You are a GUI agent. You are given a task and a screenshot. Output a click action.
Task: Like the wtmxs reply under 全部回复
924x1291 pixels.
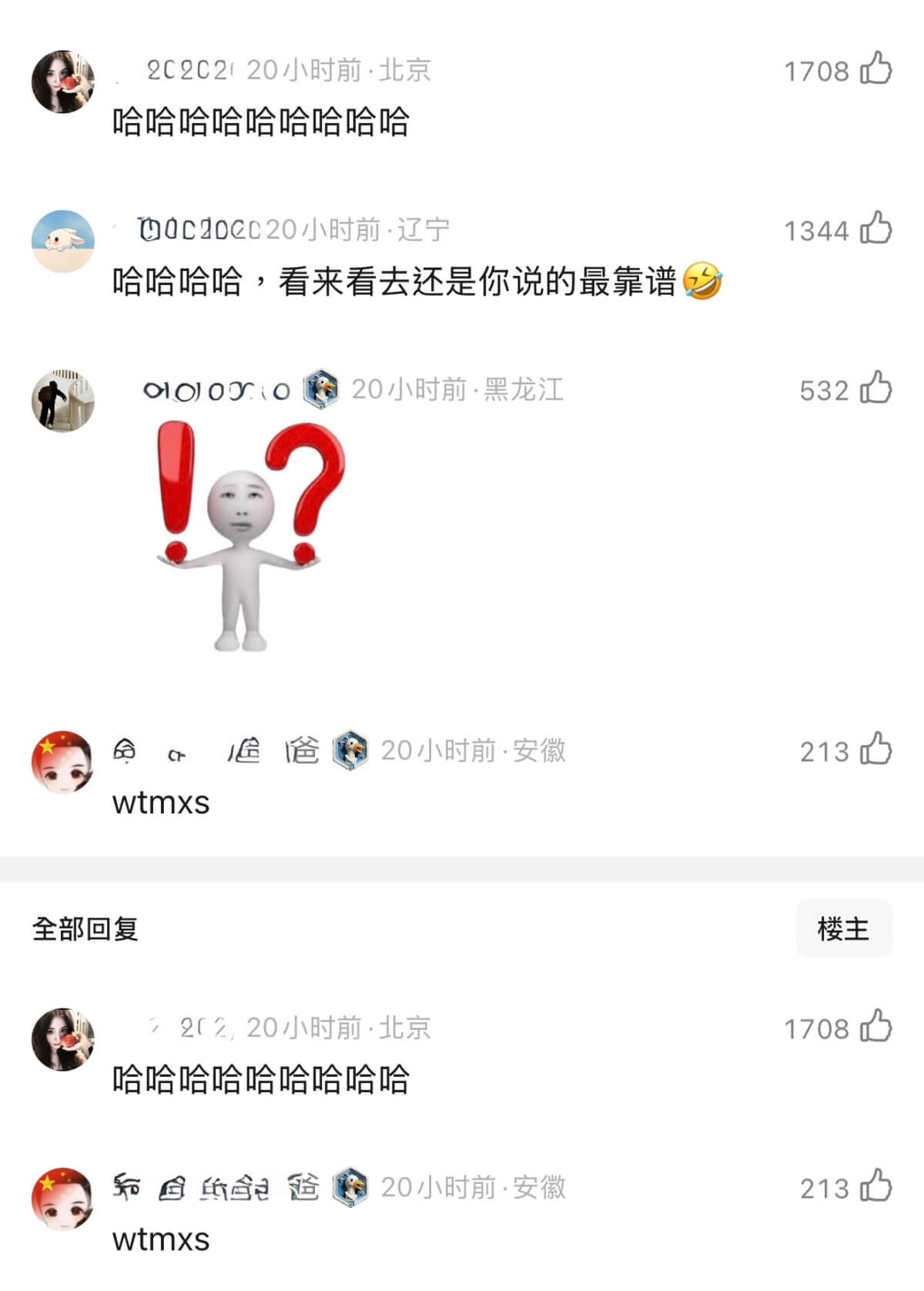[875, 1186]
